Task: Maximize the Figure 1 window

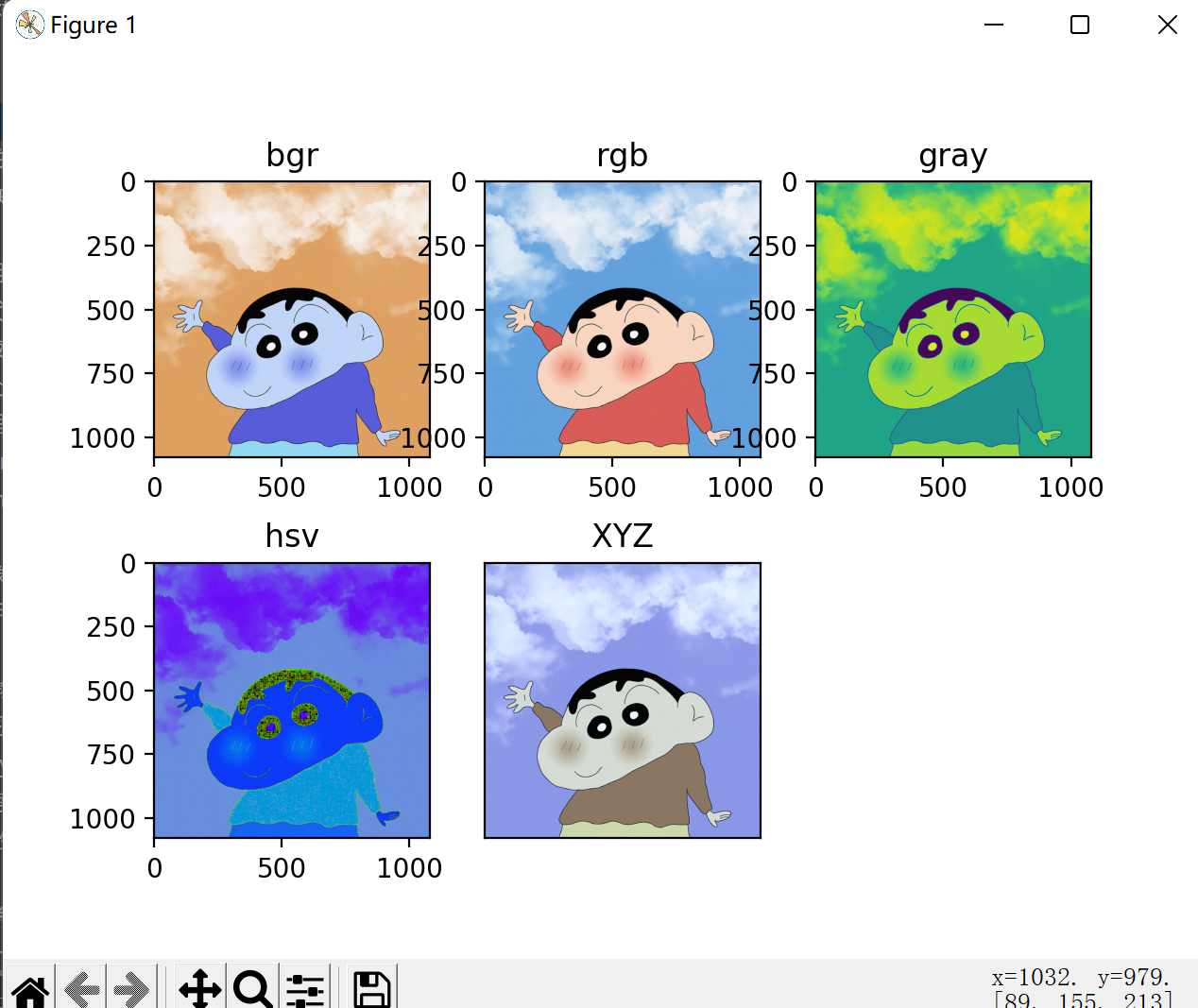Action: pos(1080,25)
